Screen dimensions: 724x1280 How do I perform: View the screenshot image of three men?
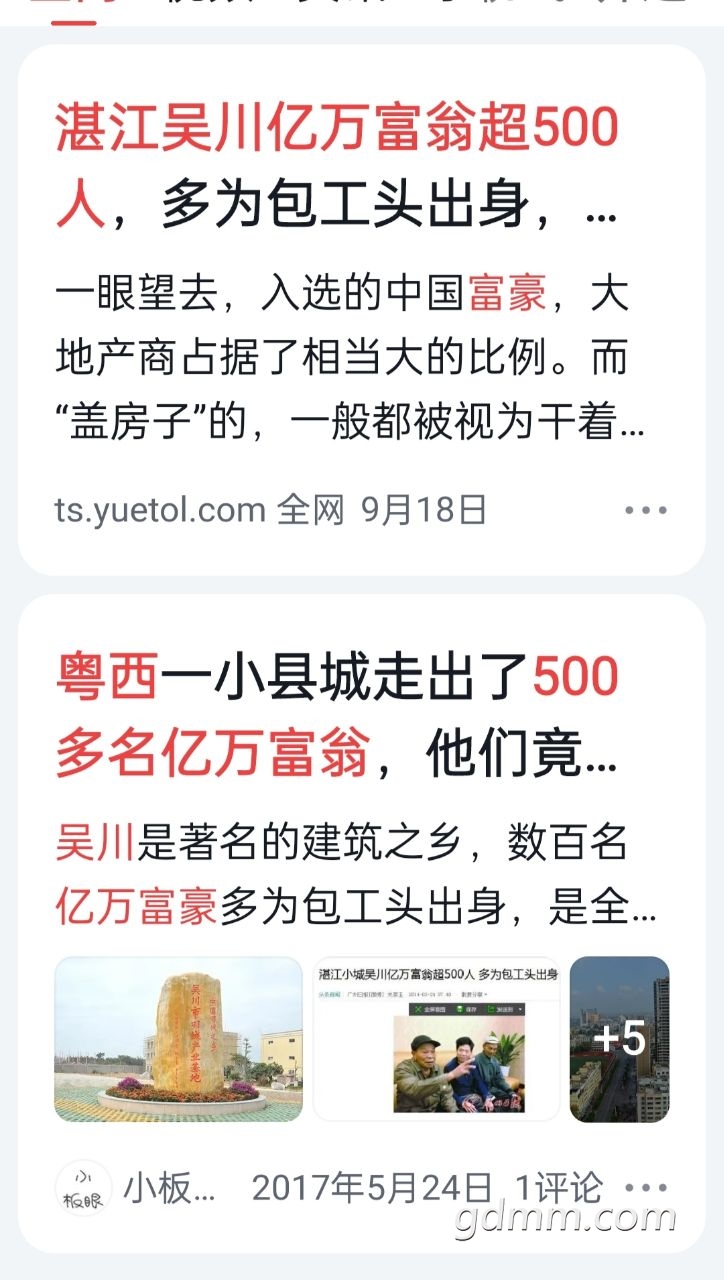[436, 1039]
